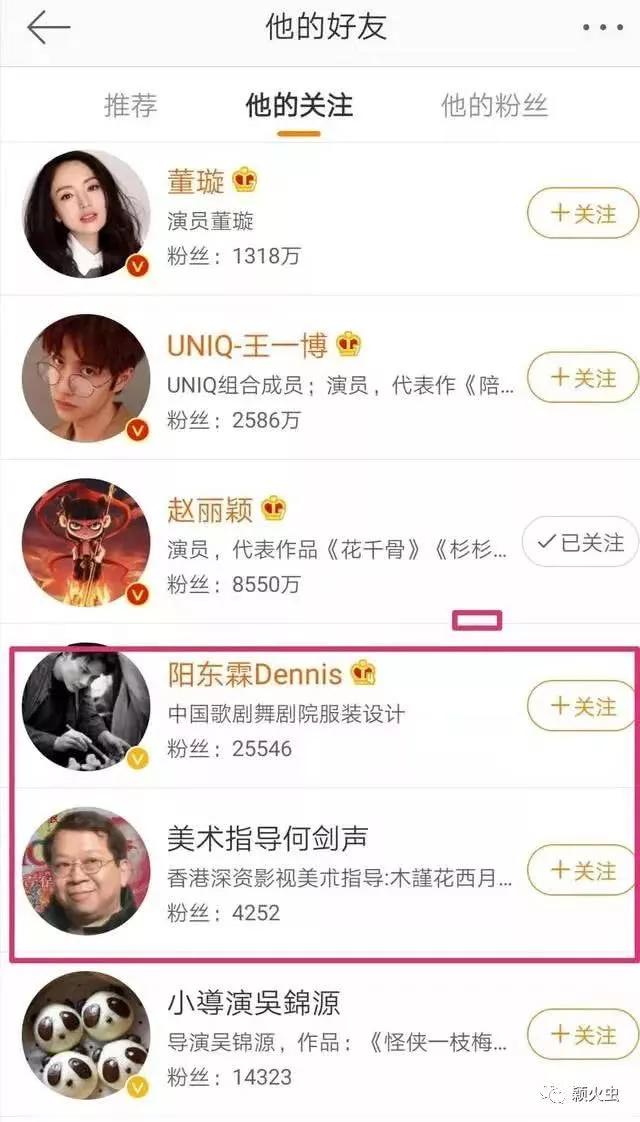Image resolution: width=640 pixels, height=1122 pixels.
Task: Follow 阳东霖Dennis
Action: click(583, 706)
